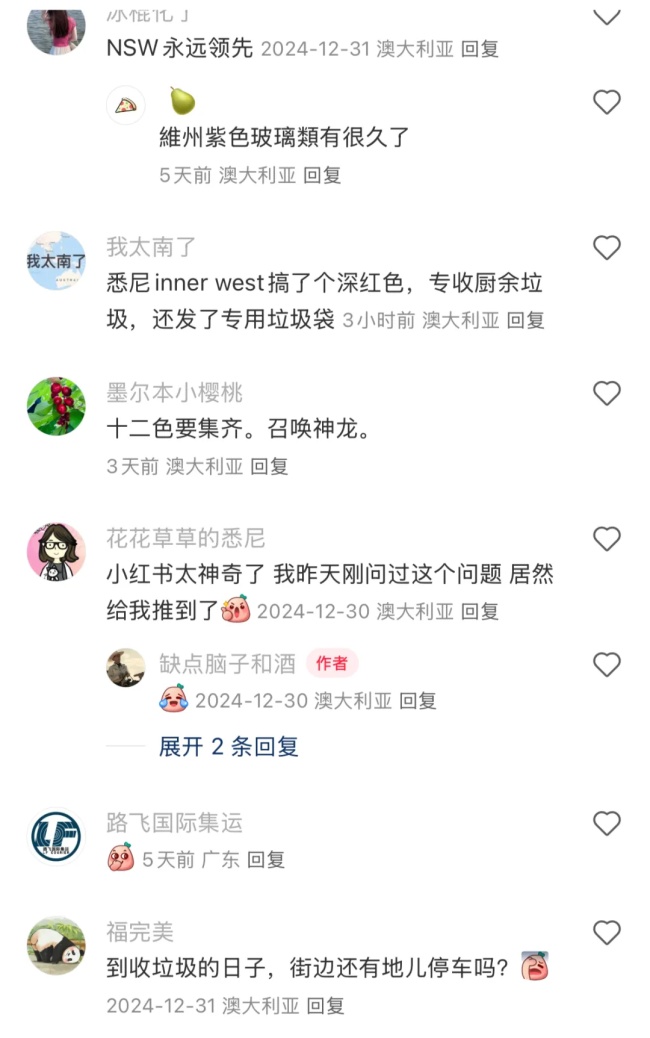Reply to the 維州紫色玻璃類 comment
The height and width of the screenshot is (1038, 650).
coord(322,175)
